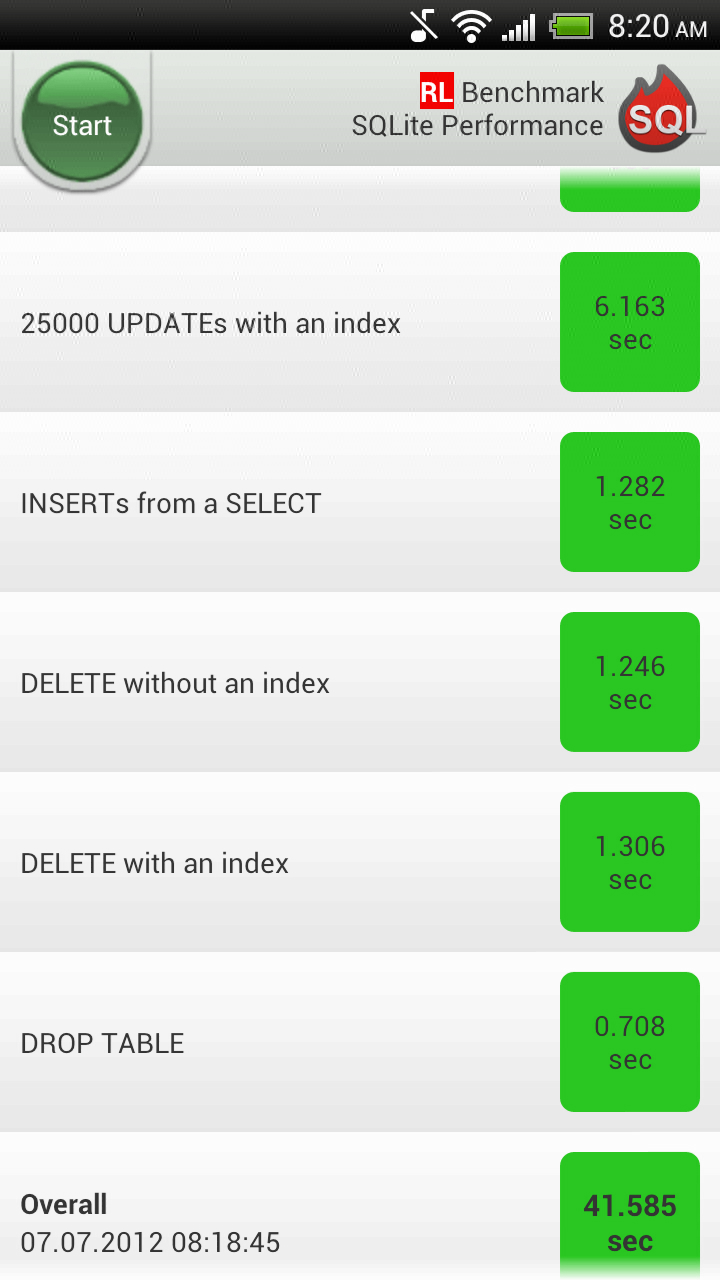Select the INSERTs from a SELECT row
Image resolution: width=720 pixels, height=1280 pixels.
(x=171, y=503)
